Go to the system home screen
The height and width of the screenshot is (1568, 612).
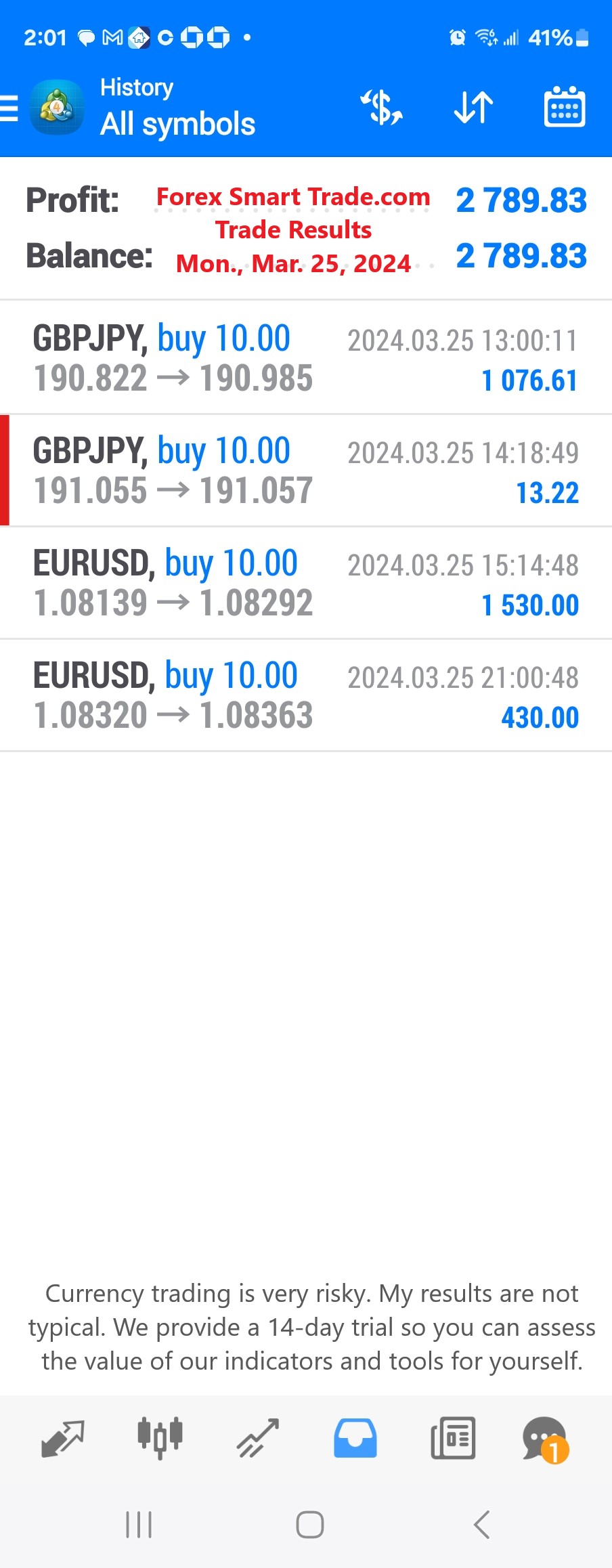point(310,1525)
